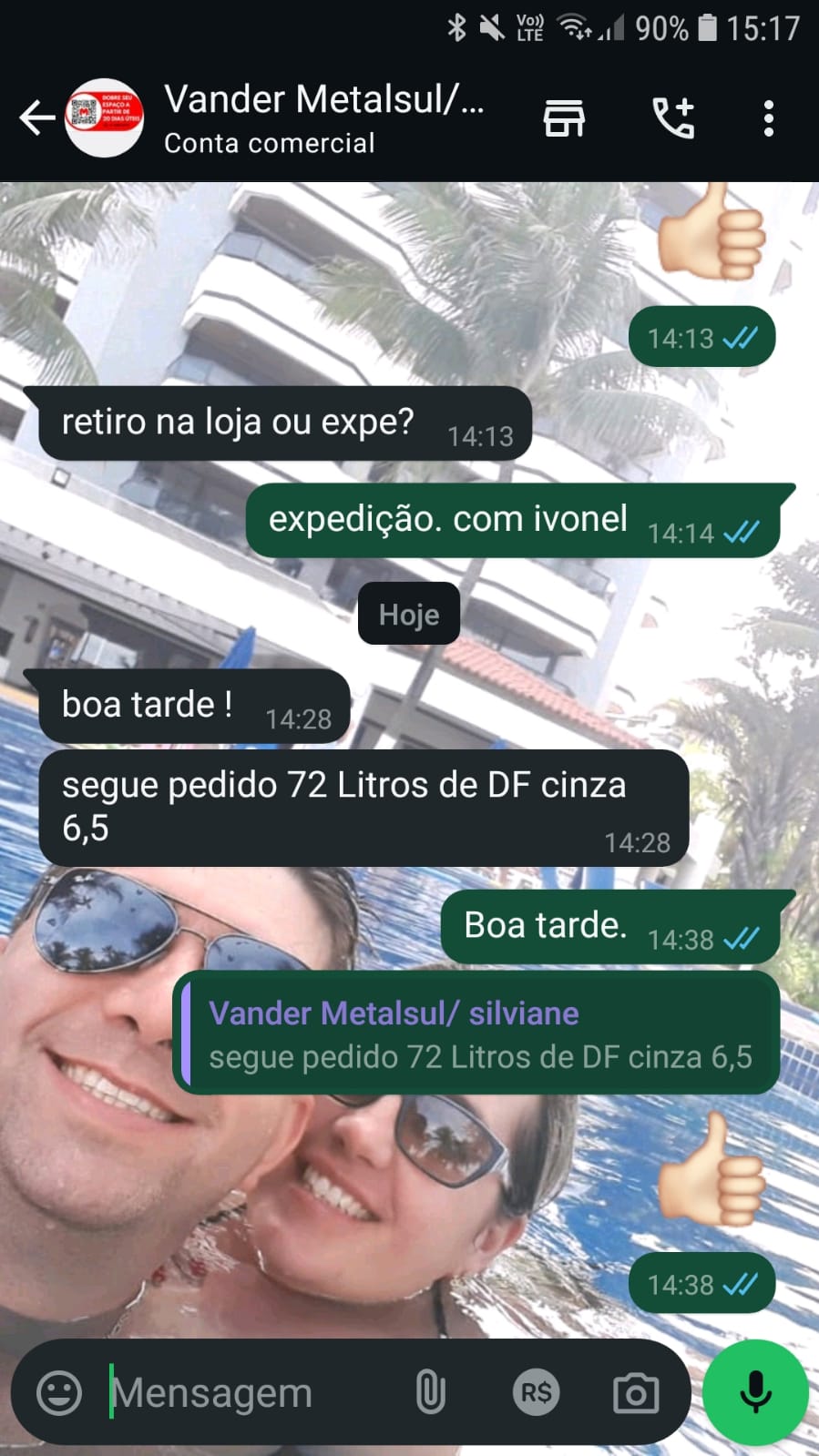Open the emoji picker
This screenshot has height=1456, width=819.
point(59,1393)
